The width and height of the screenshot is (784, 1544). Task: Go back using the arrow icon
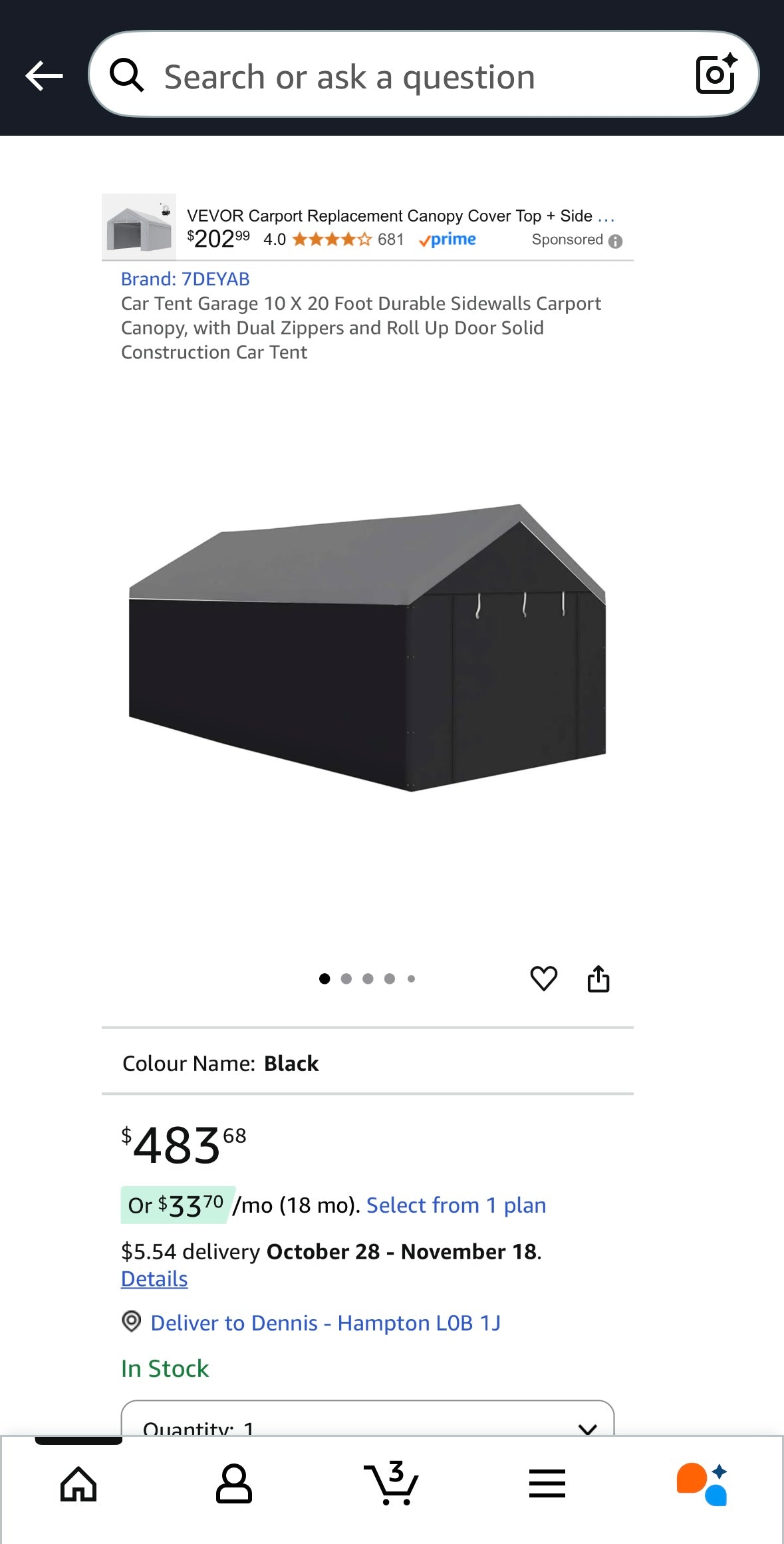coord(44,76)
